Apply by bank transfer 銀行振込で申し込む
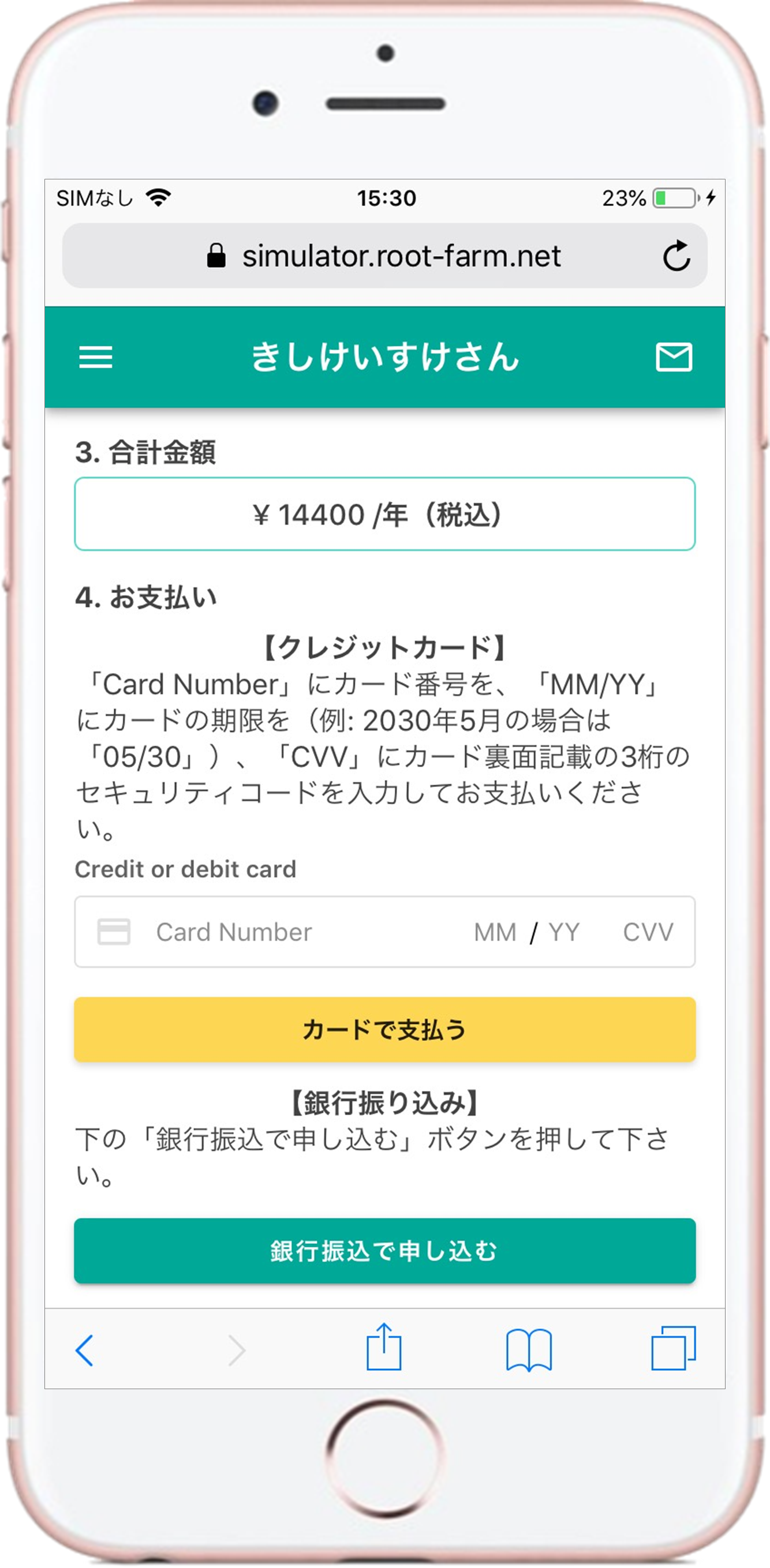Image resolution: width=770 pixels, height=1568 pixels. coord(384,1251)
